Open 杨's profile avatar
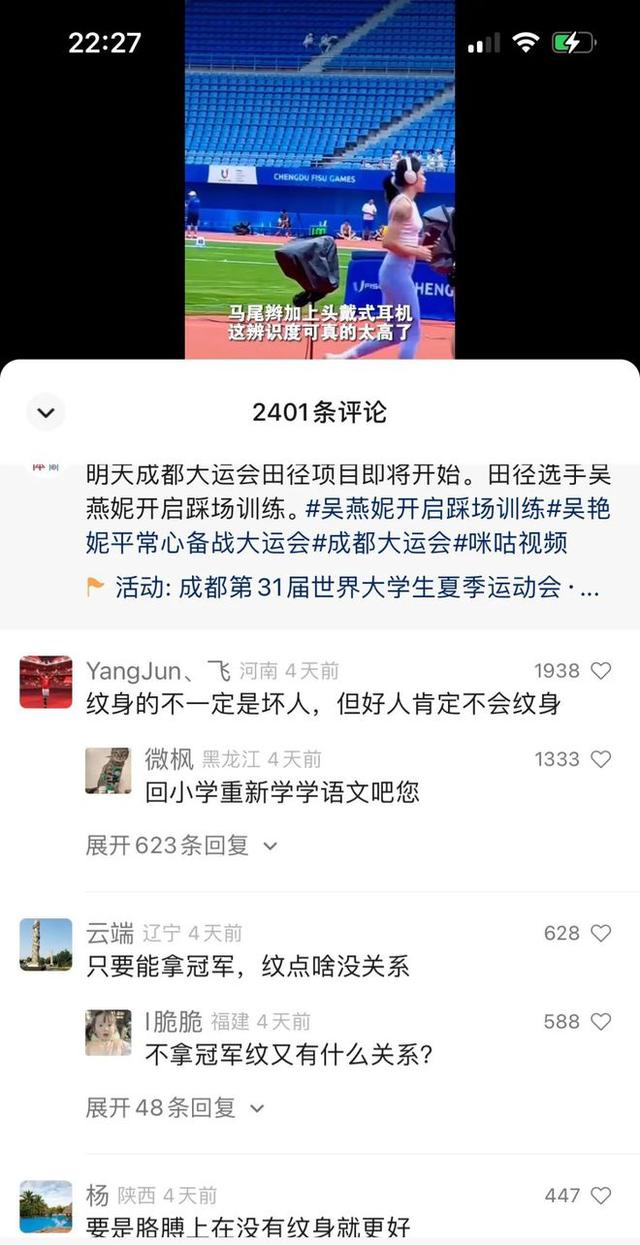Viewport: 640px width, 1245px height. point(46,1206)
